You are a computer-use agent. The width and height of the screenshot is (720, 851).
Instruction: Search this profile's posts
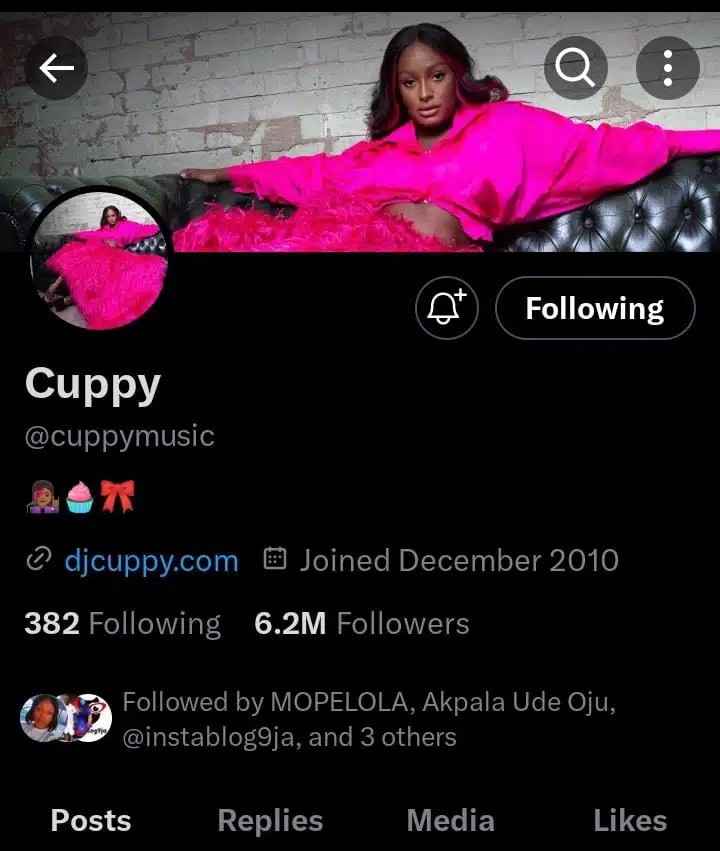point(576,68)
